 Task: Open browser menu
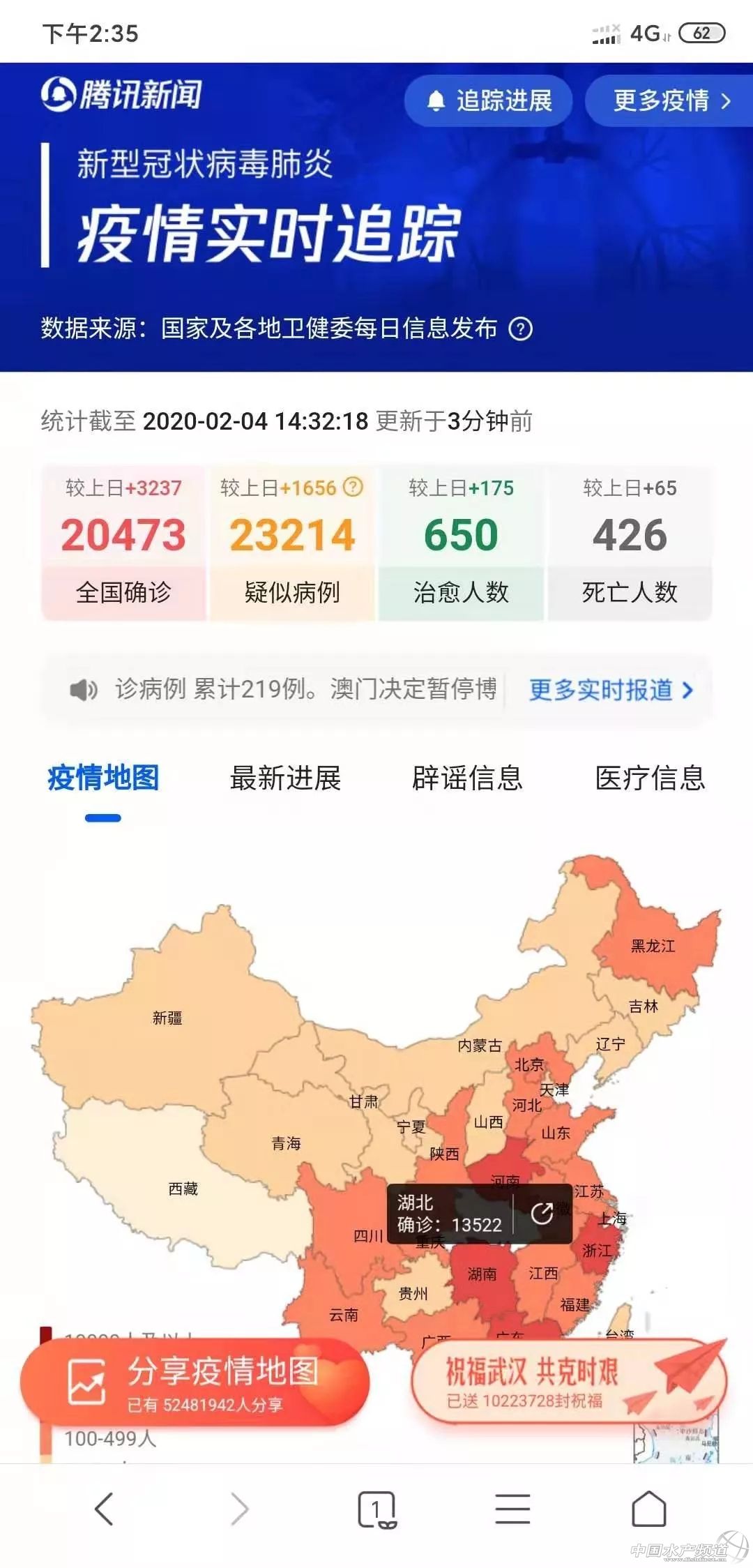pos(512,1509)
